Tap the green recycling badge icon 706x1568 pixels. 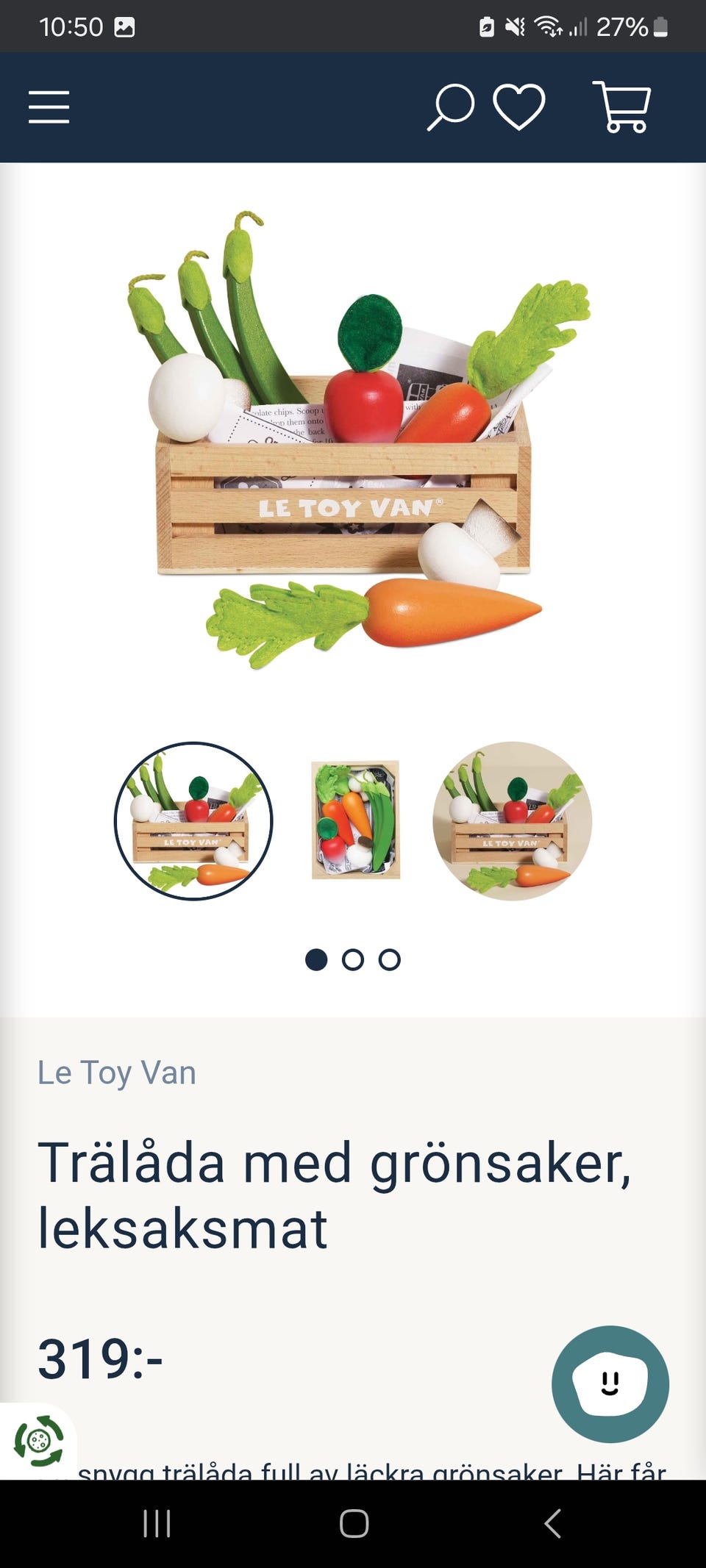point(38,1441)
